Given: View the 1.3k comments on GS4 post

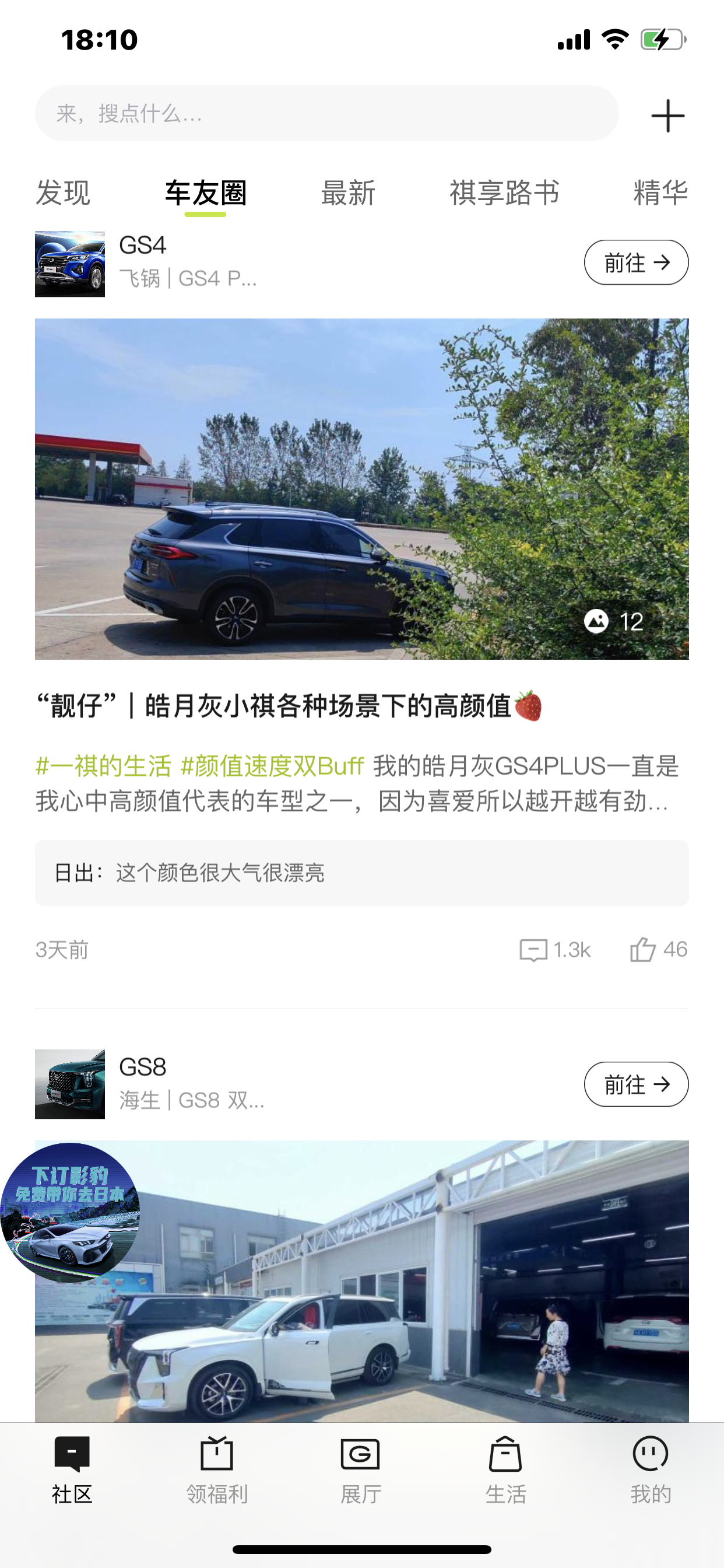Looking at the screenshot, I should (555, 950).
